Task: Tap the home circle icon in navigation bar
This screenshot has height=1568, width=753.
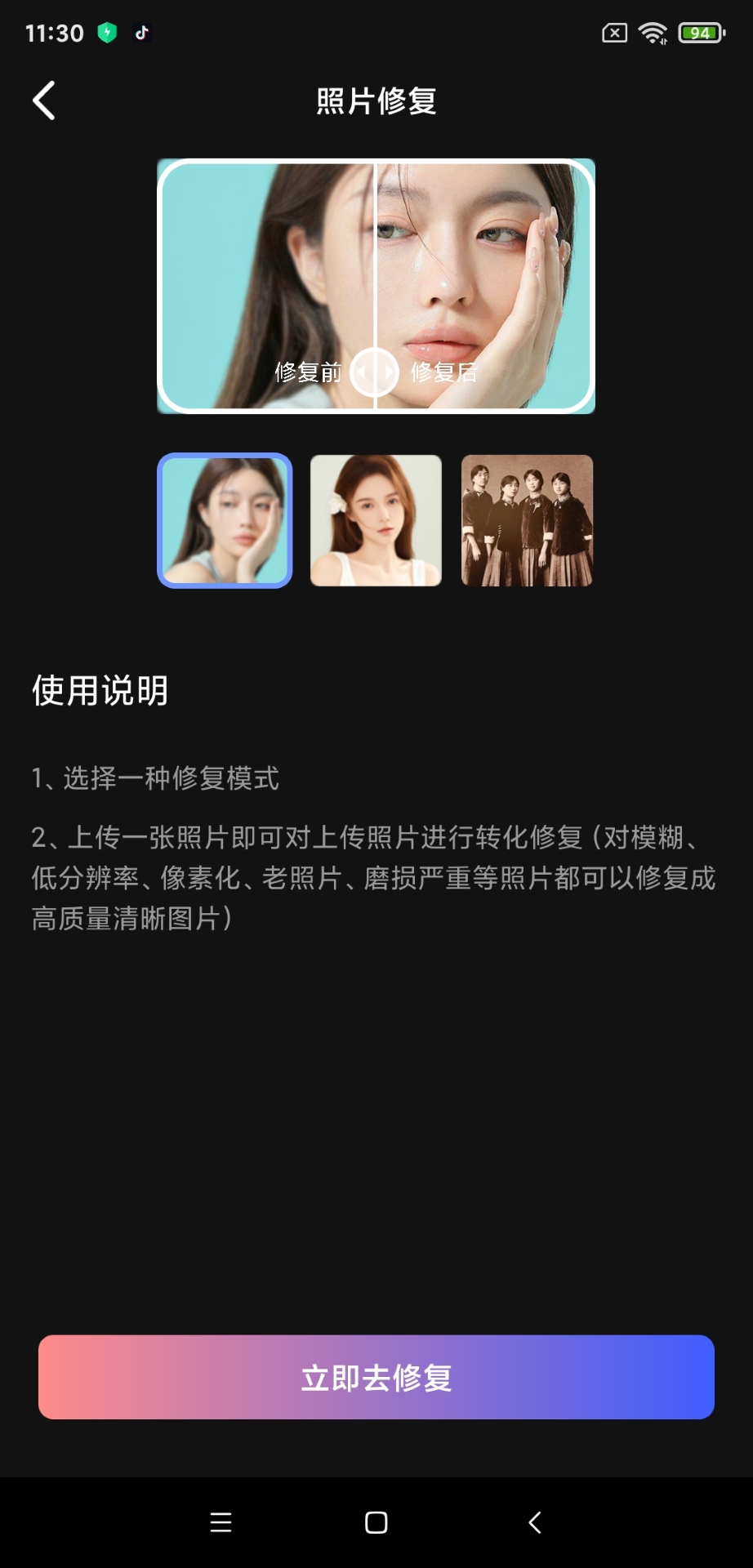Action: coord(375,1521)
